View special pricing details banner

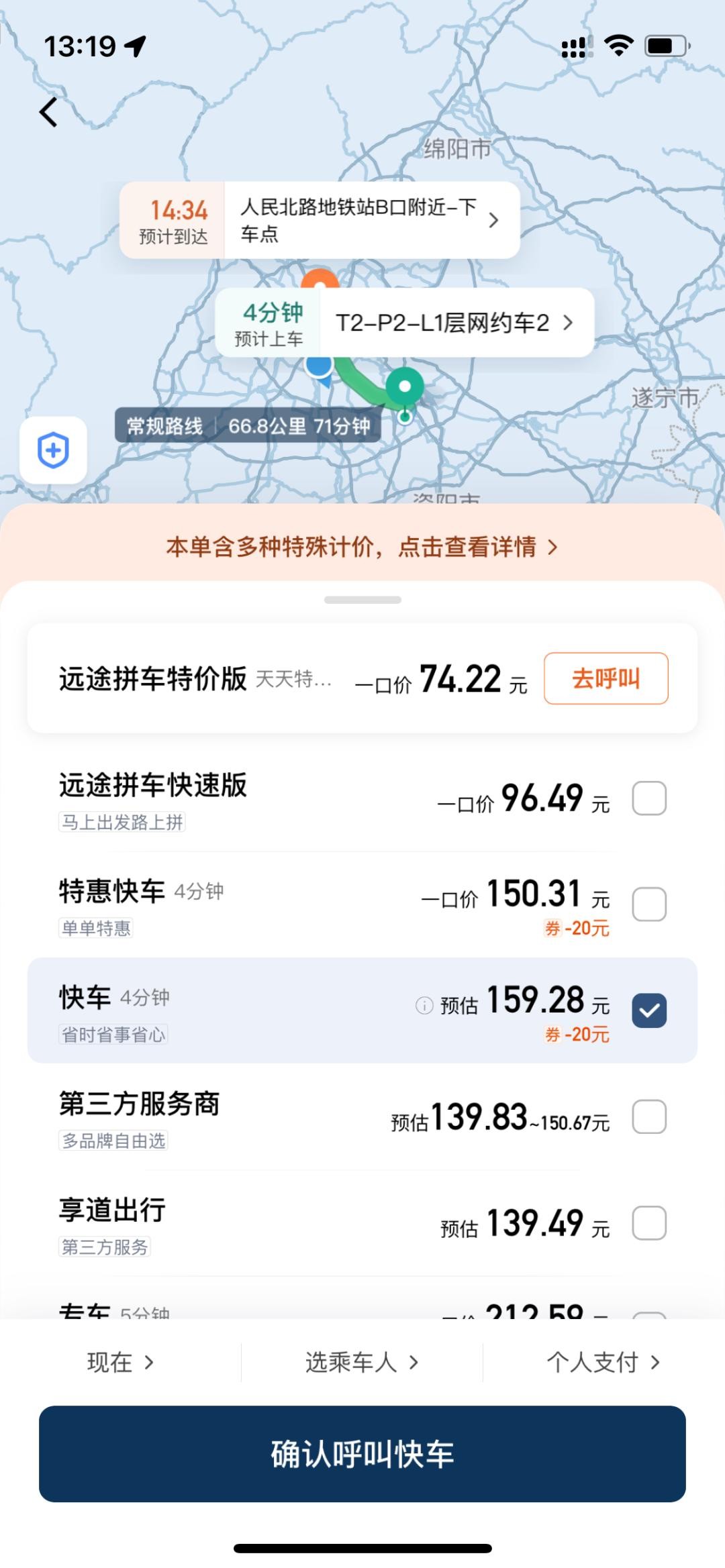362,547
